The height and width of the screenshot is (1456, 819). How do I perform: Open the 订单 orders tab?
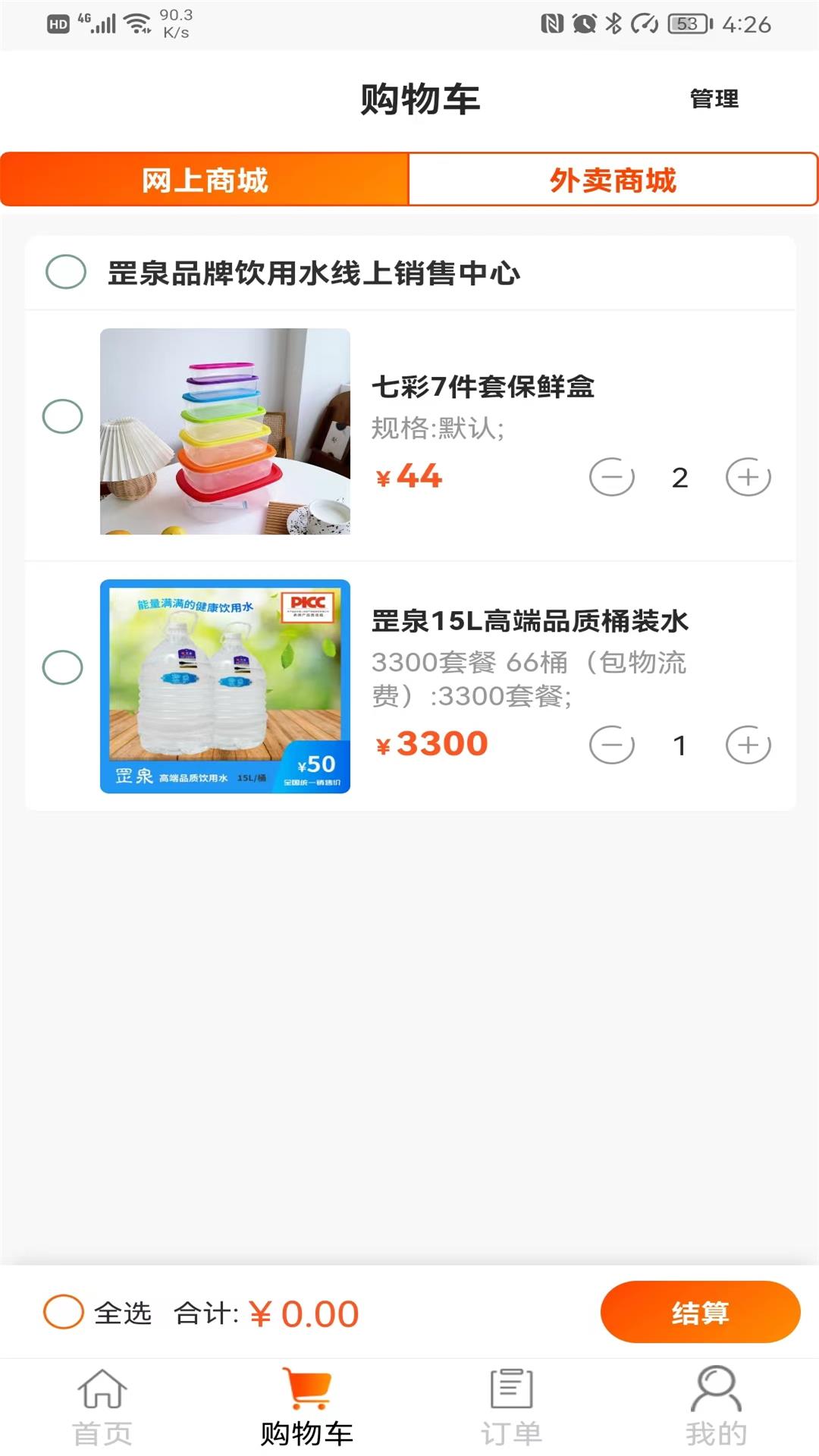[511, 1407]
